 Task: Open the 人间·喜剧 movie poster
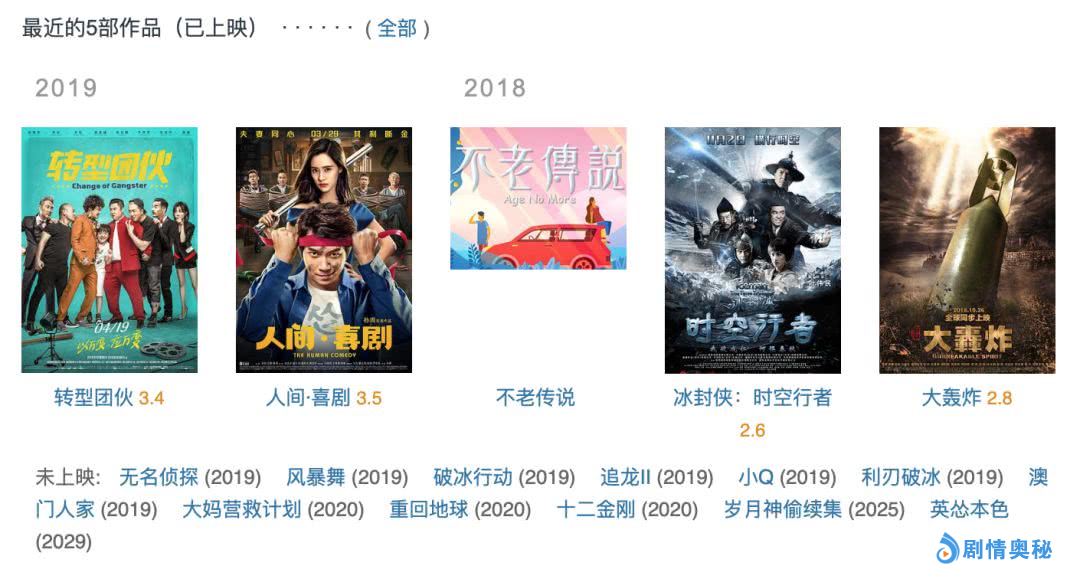[x=323, y=250]
